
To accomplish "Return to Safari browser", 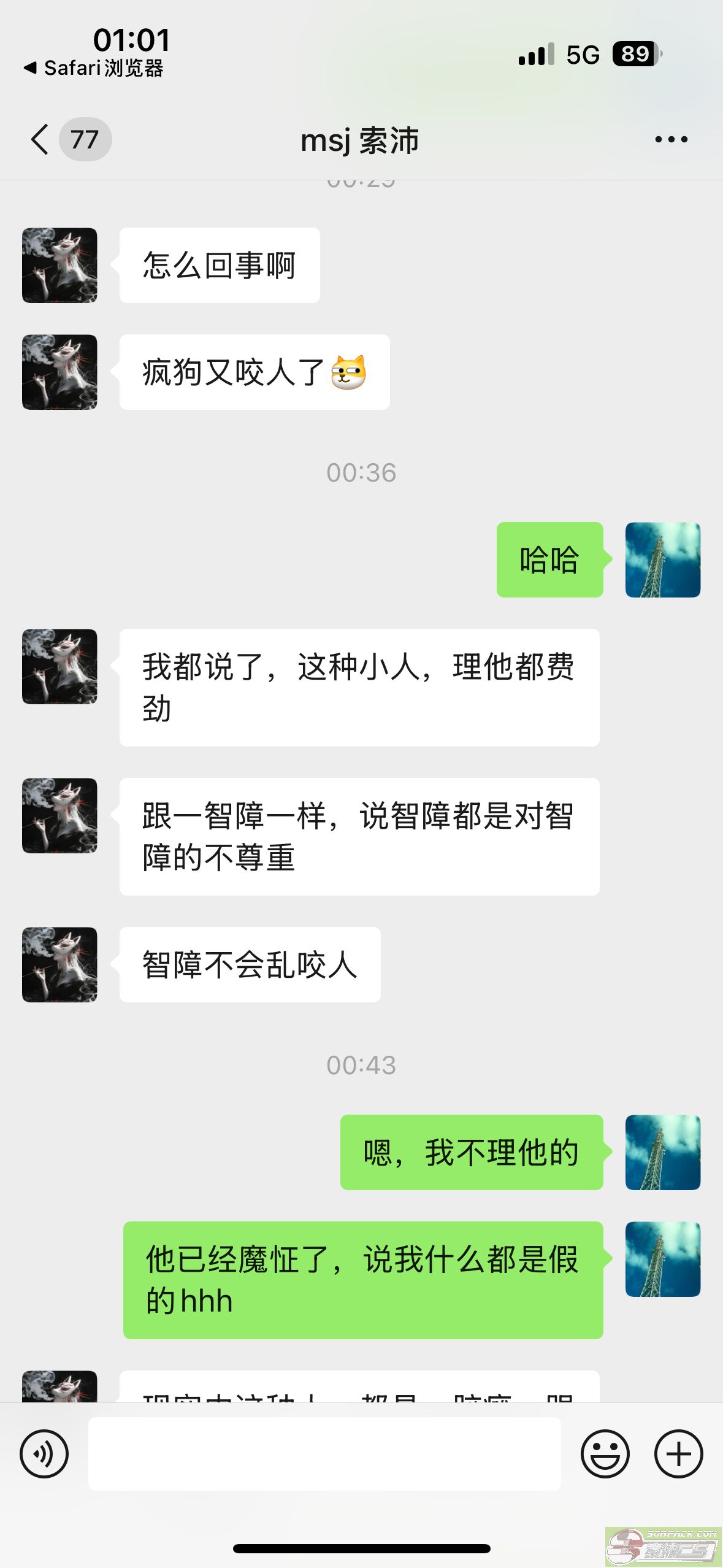I will [93, 68].
